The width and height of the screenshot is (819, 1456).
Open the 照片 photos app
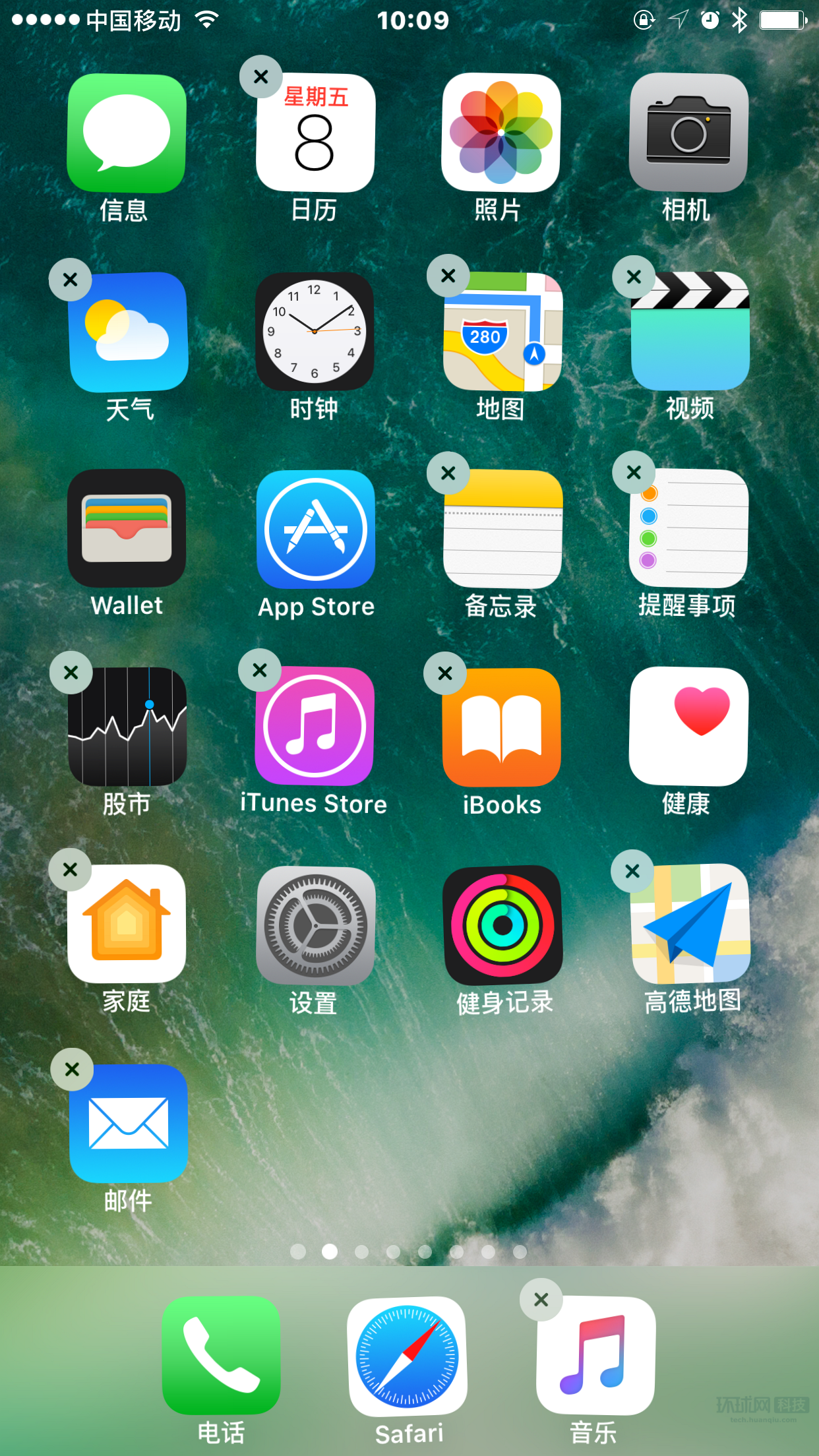501,133
